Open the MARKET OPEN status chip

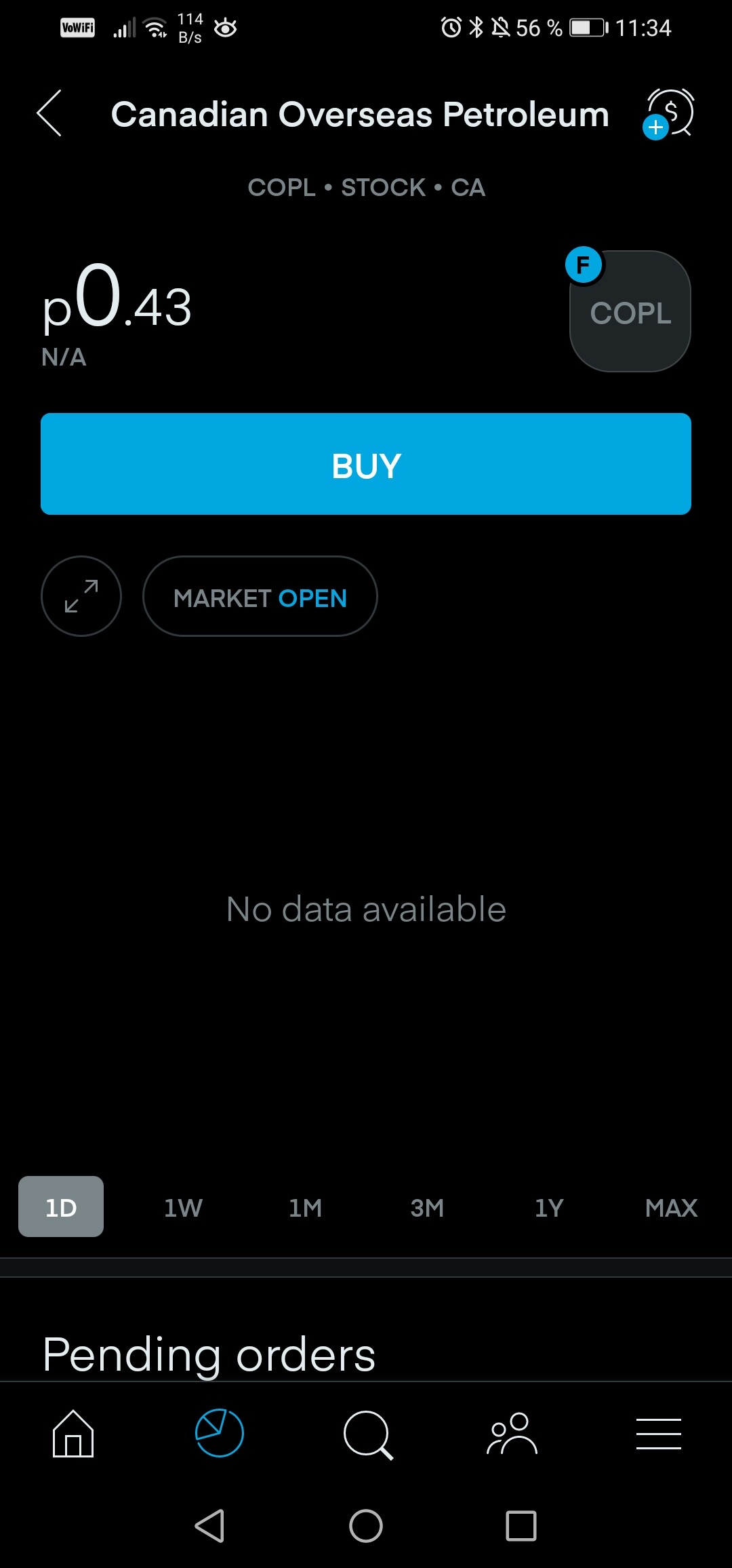(260, 596)
